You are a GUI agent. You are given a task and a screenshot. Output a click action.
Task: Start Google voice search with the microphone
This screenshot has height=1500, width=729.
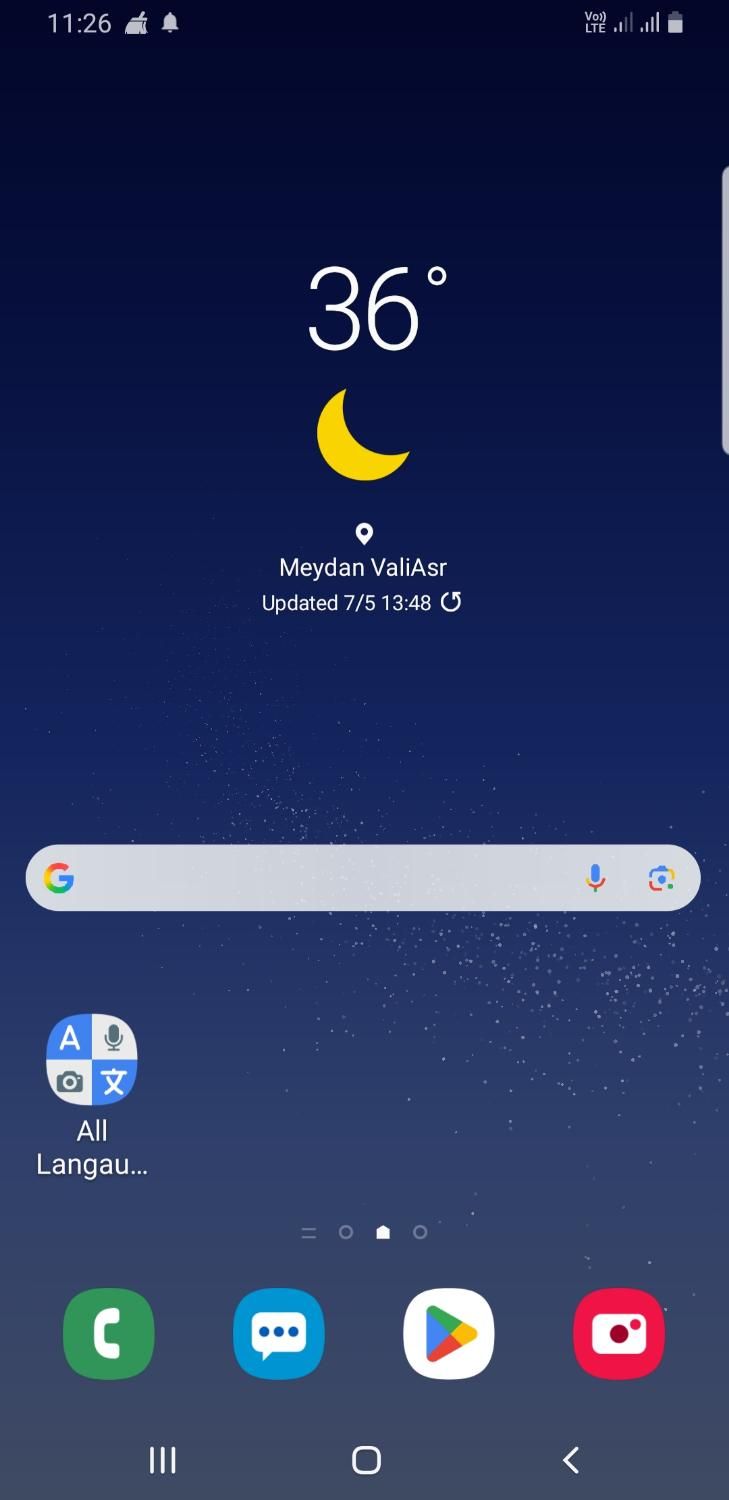click(595, 878)
